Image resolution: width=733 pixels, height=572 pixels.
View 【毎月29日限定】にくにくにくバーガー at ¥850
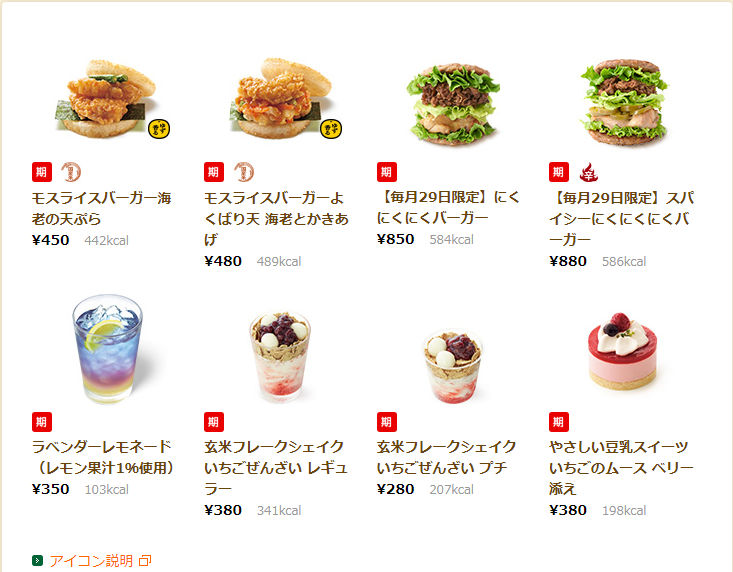coord(448,208)
